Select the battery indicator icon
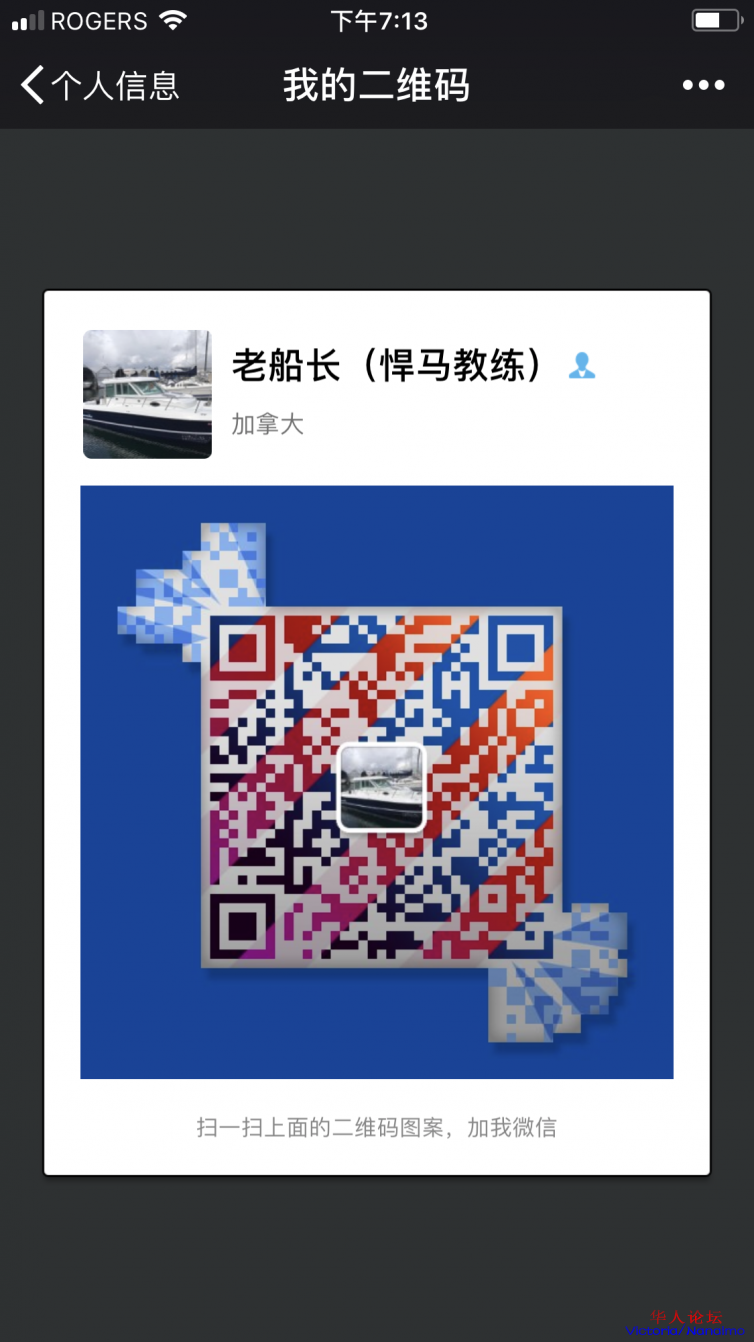Image resolution: width=754 pixels, height=1342 pixels. (x=716, y=18)
